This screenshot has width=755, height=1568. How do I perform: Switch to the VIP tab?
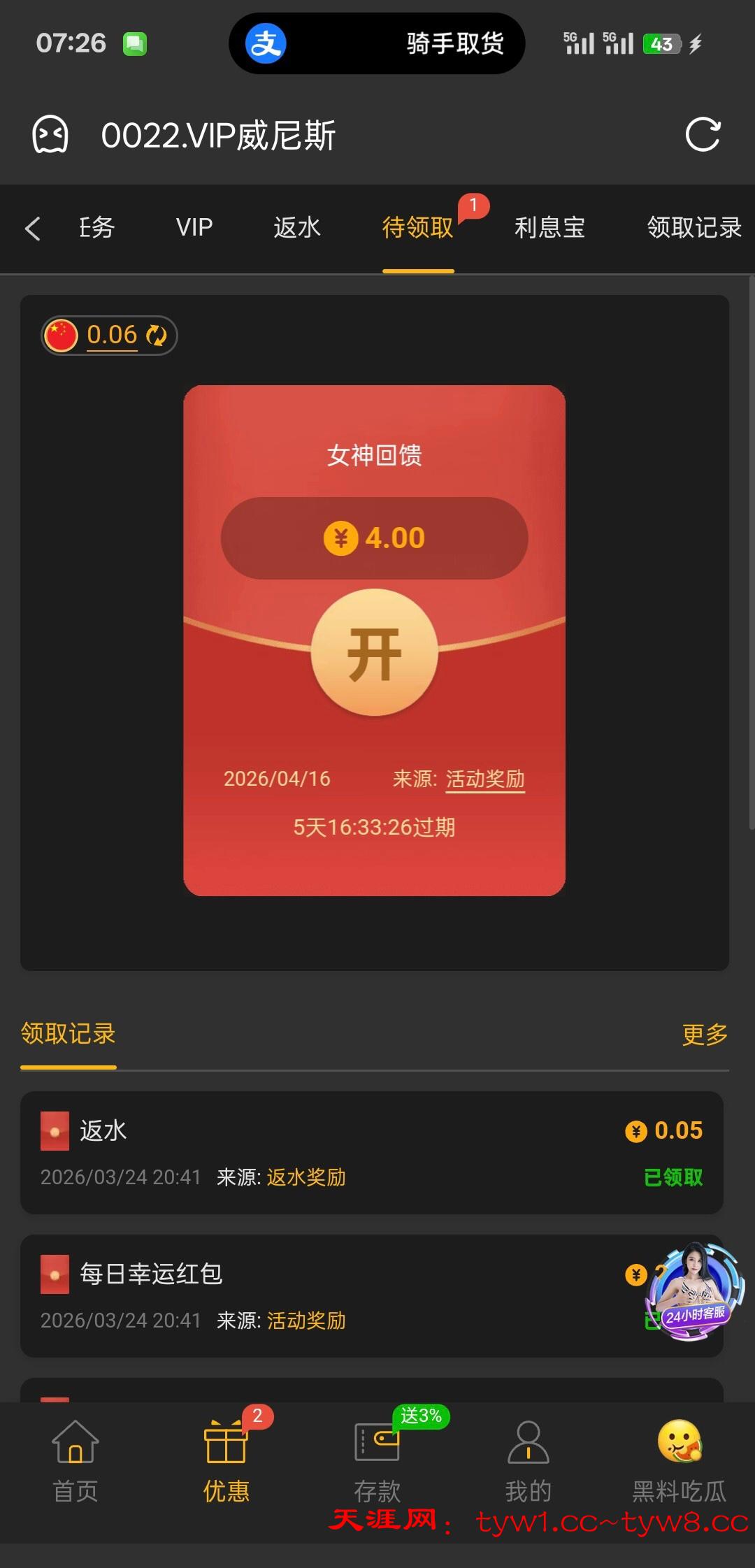click(194, 228)
